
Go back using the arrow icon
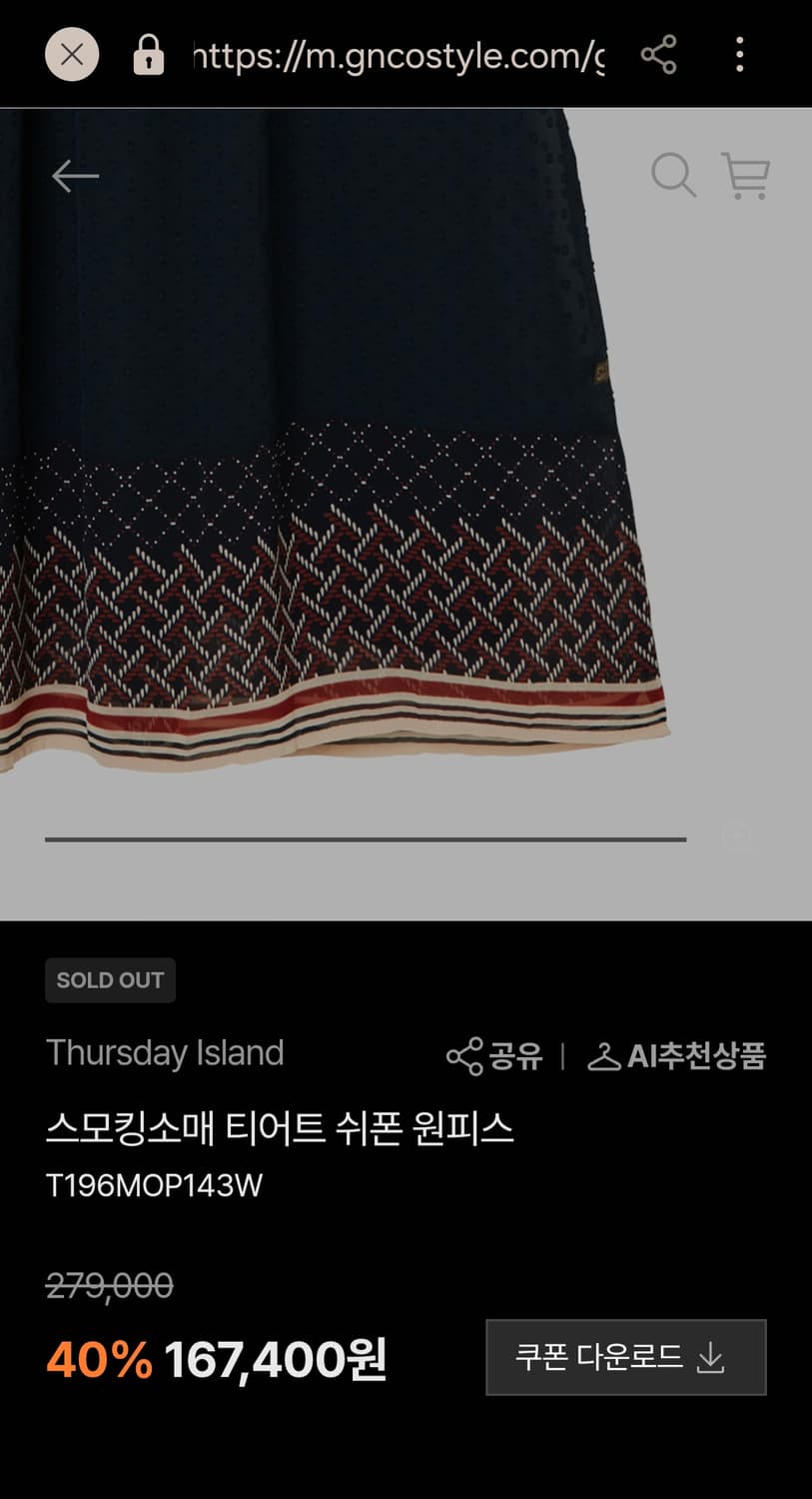pyautogui.click(x=75, y=176)
